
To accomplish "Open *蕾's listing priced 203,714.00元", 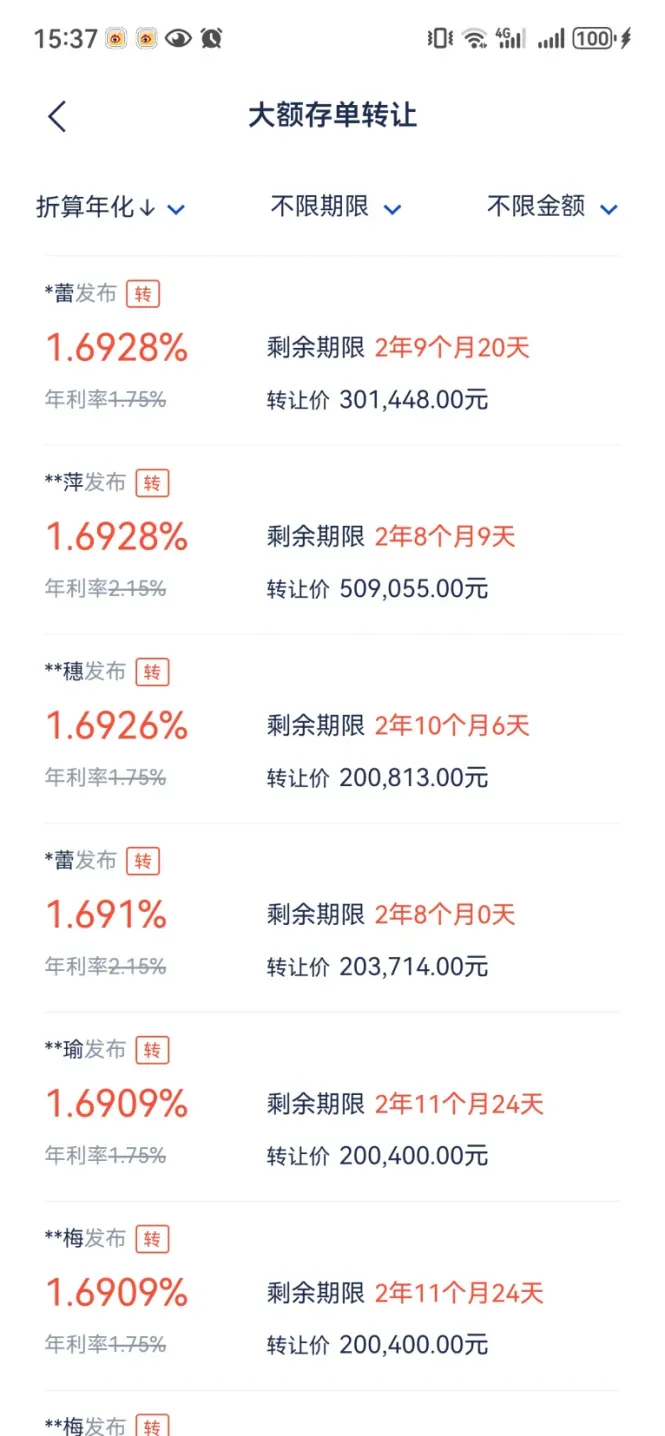I will pyautogui.click(x=332, y=918).
